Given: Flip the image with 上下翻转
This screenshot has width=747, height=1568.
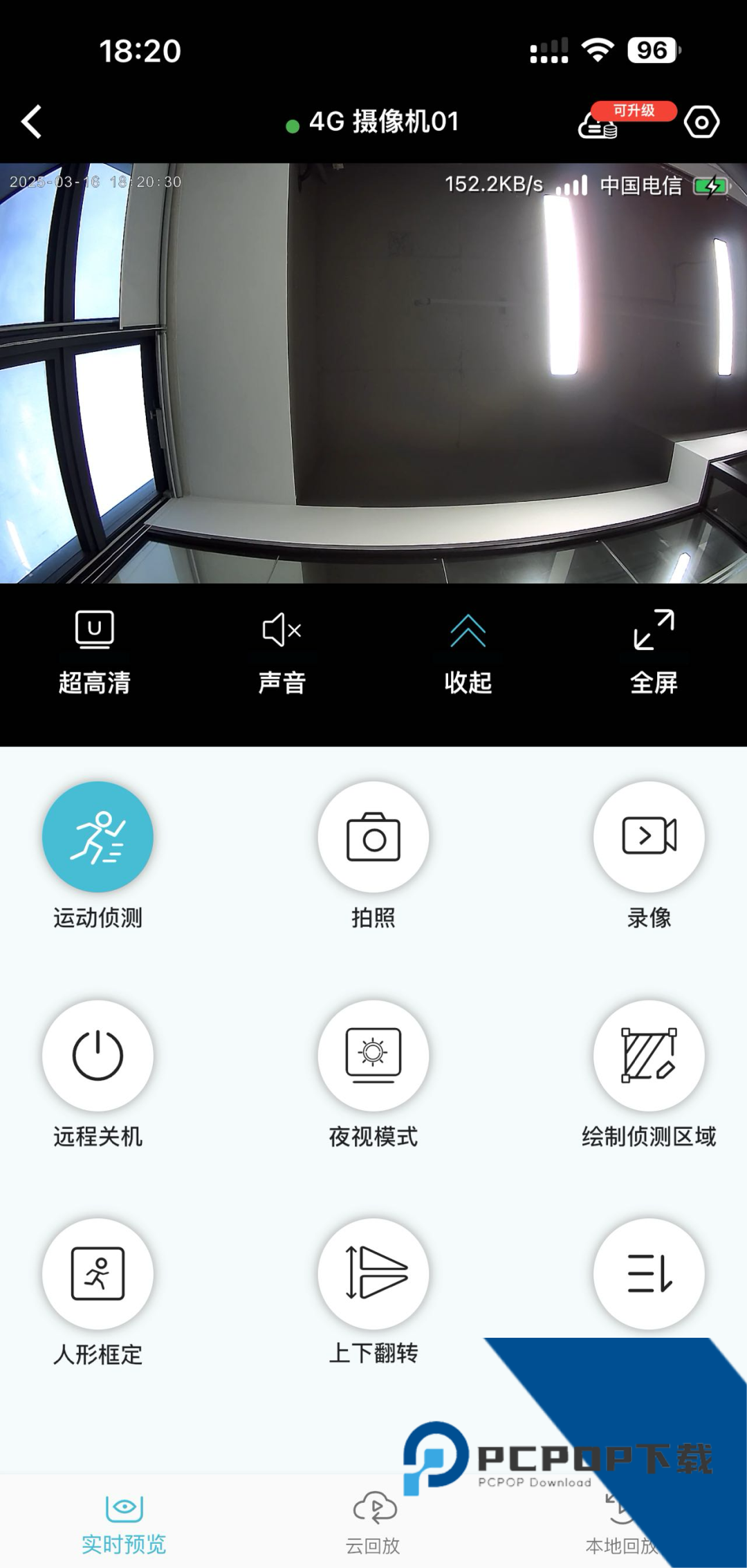Looking at the screenshot, I should click(373, 1274).
